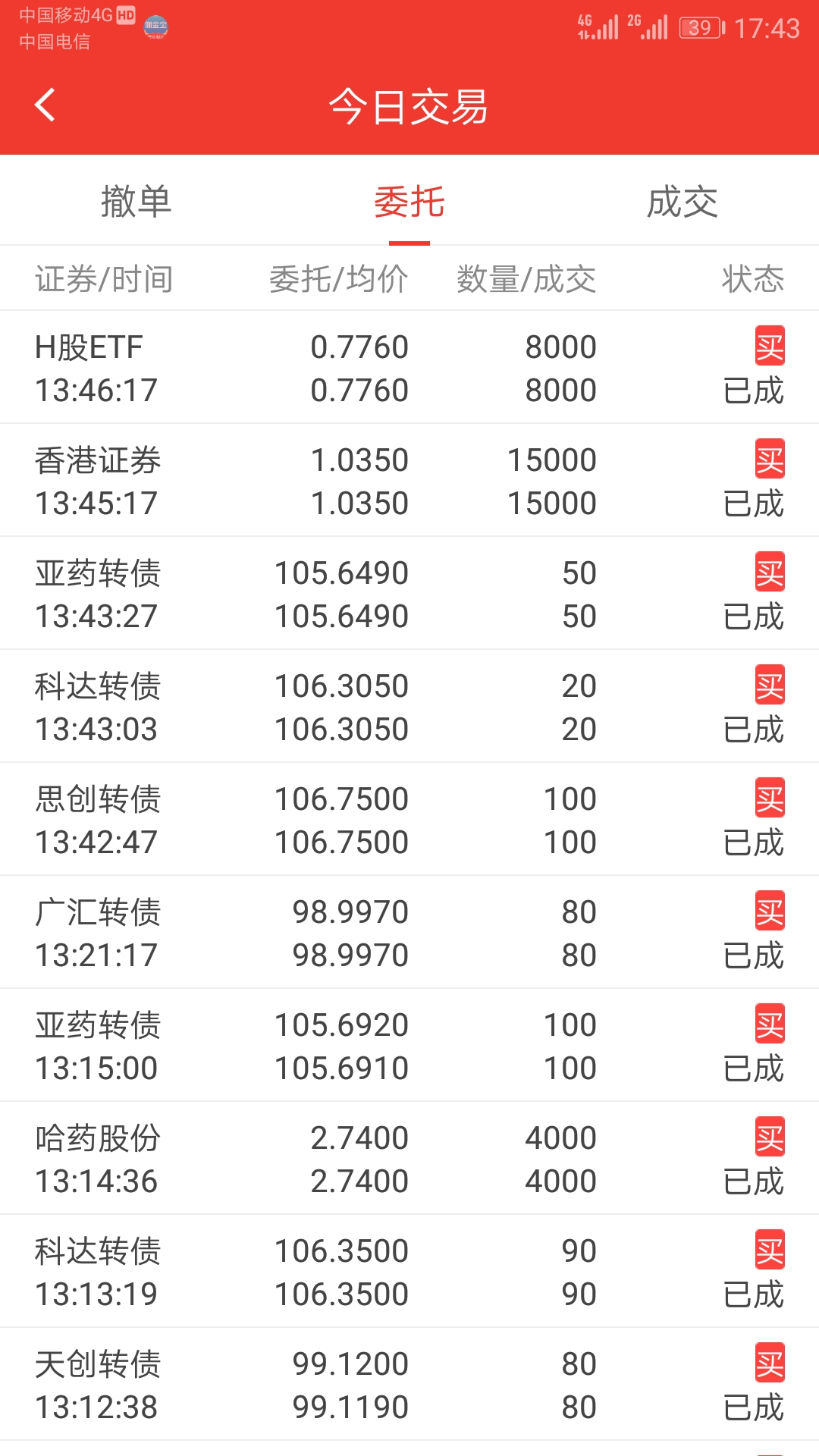Viewport: 819px width, 1456px height.
Task: Switch to the 撤单 tab
Action: 136,202
